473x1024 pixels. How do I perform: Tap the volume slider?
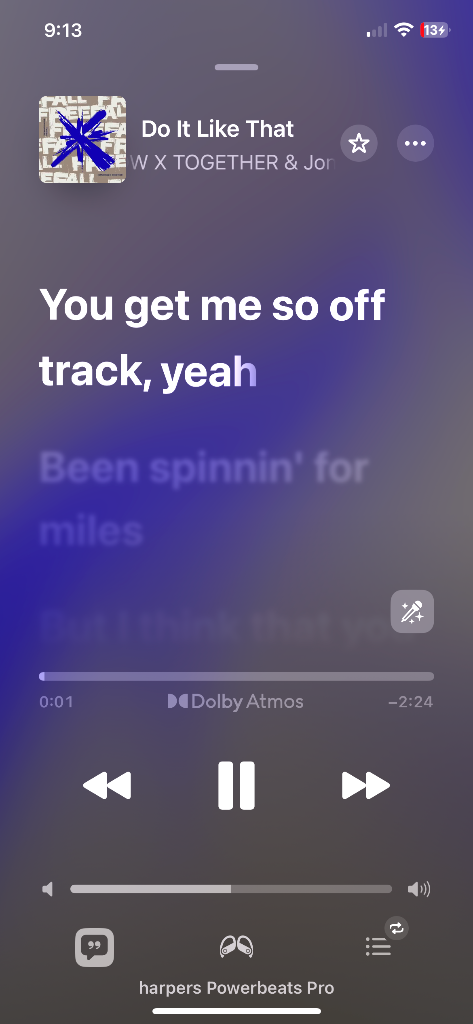pos(231,889)
